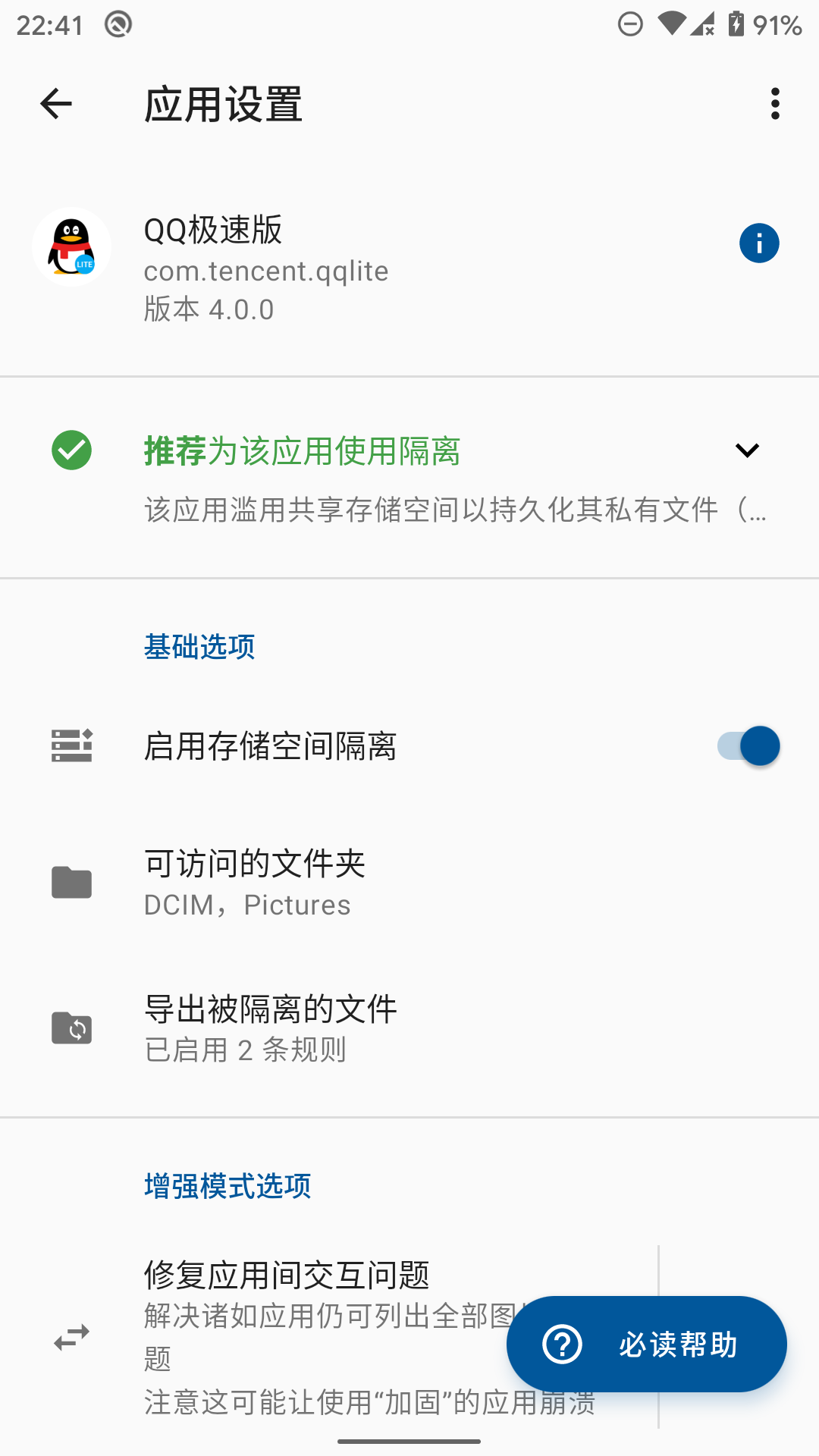Tap the 必读帮助 help button
Viewport: 819px width, 1456px height.
pos(646,1343)
